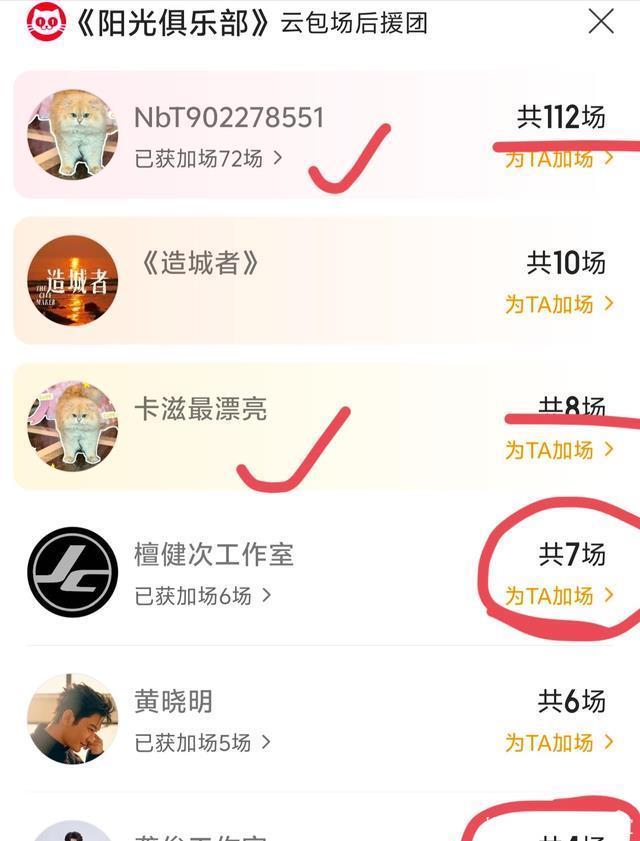This screenshot has height=841, width=640.
Task: Add a screening for 《造城者》
Action: coord(559,304)
